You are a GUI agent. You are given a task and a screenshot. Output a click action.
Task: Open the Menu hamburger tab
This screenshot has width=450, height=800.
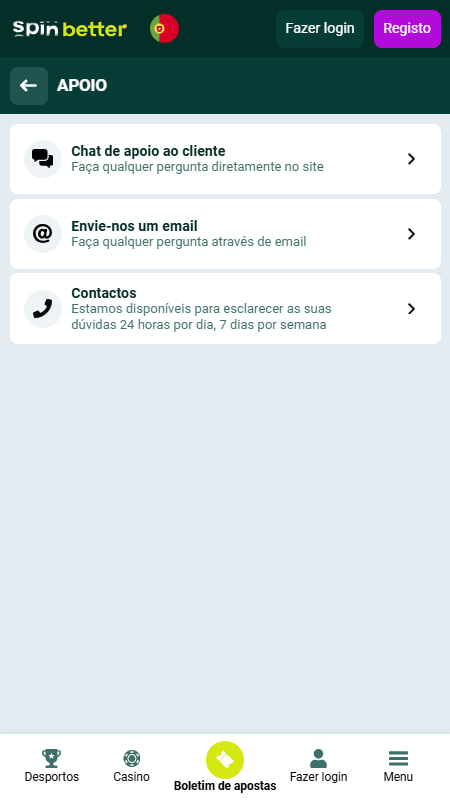(398, 766)
